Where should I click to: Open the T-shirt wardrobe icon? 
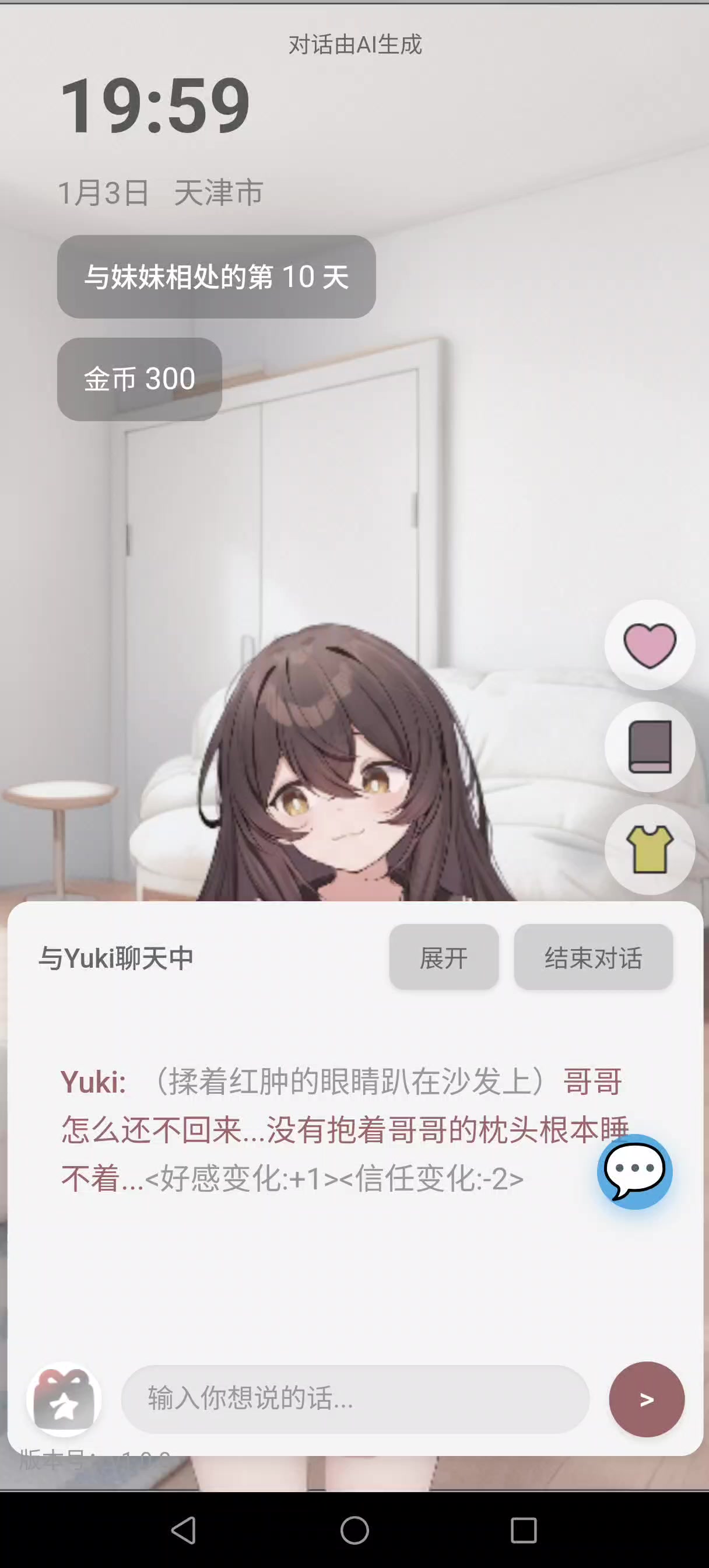tap(650, 849)
